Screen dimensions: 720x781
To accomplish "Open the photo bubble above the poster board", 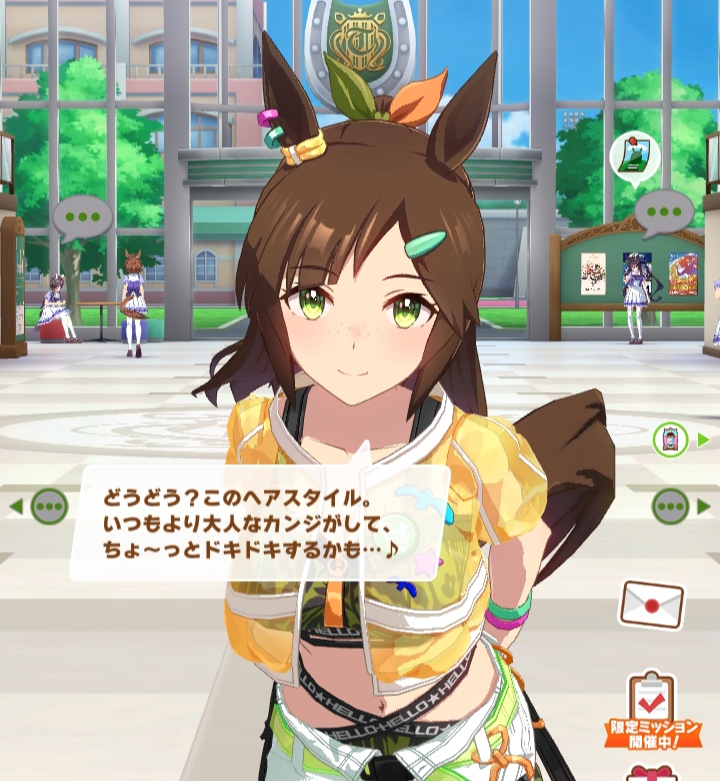I will [x=634, y=158].
